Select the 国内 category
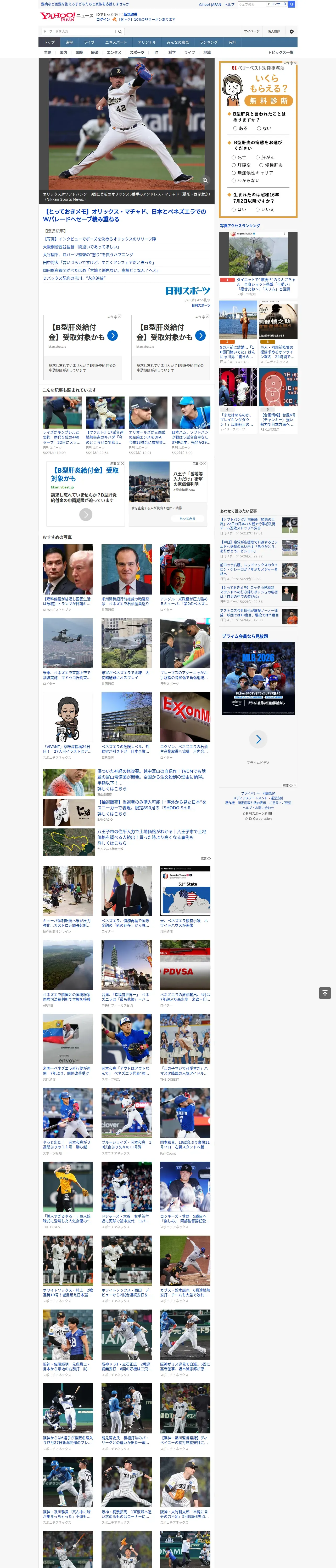The image size is (336, 1568). (63, 52)
